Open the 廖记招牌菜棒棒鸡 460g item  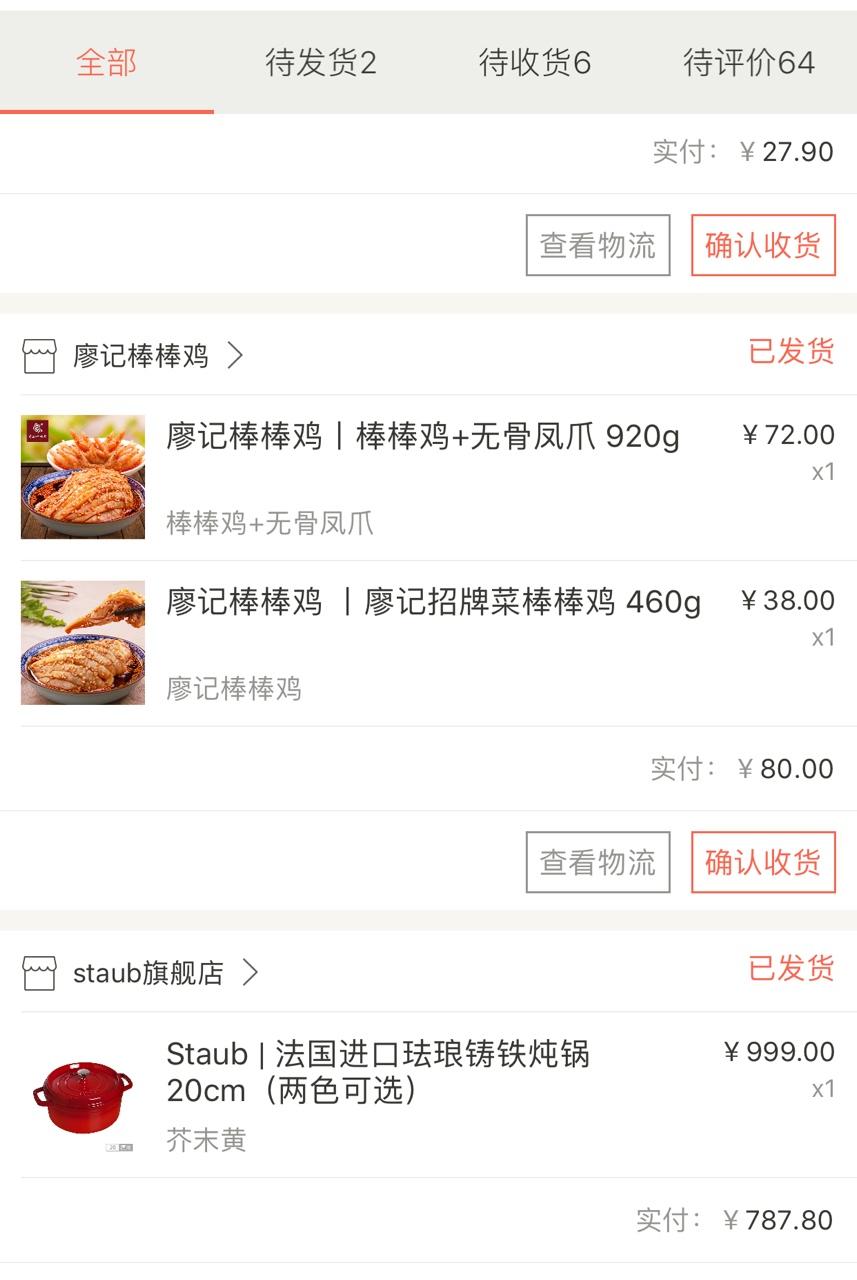click(x=433, y=603)
